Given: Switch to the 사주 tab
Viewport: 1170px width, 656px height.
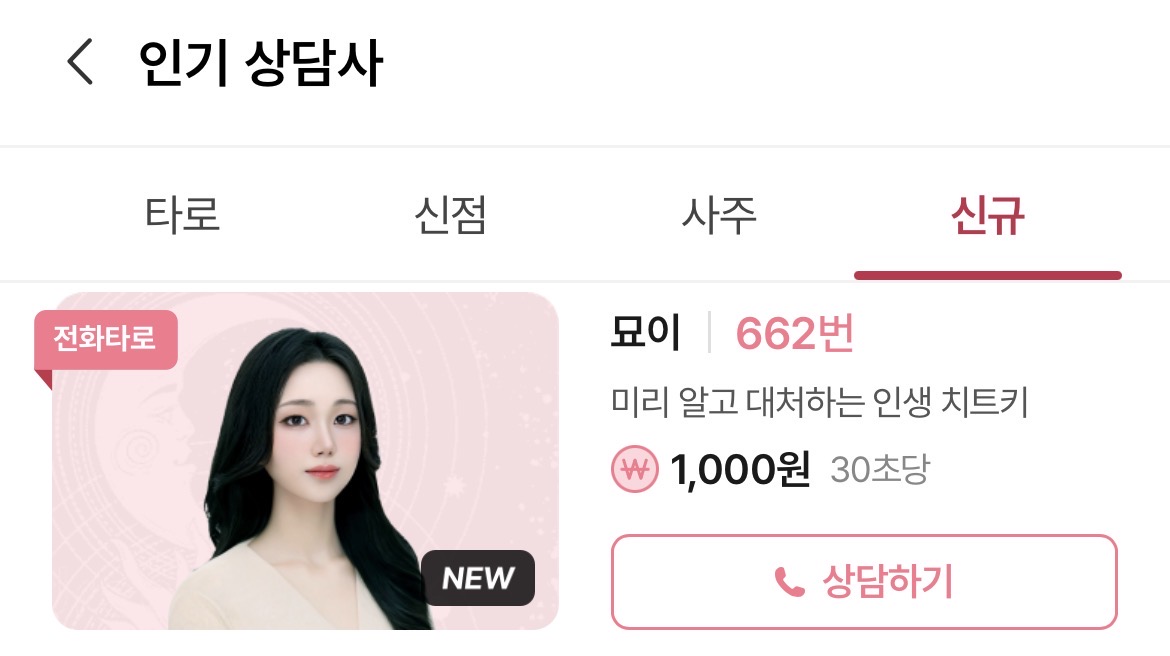Looking at the screenshot, I should 718,216.
